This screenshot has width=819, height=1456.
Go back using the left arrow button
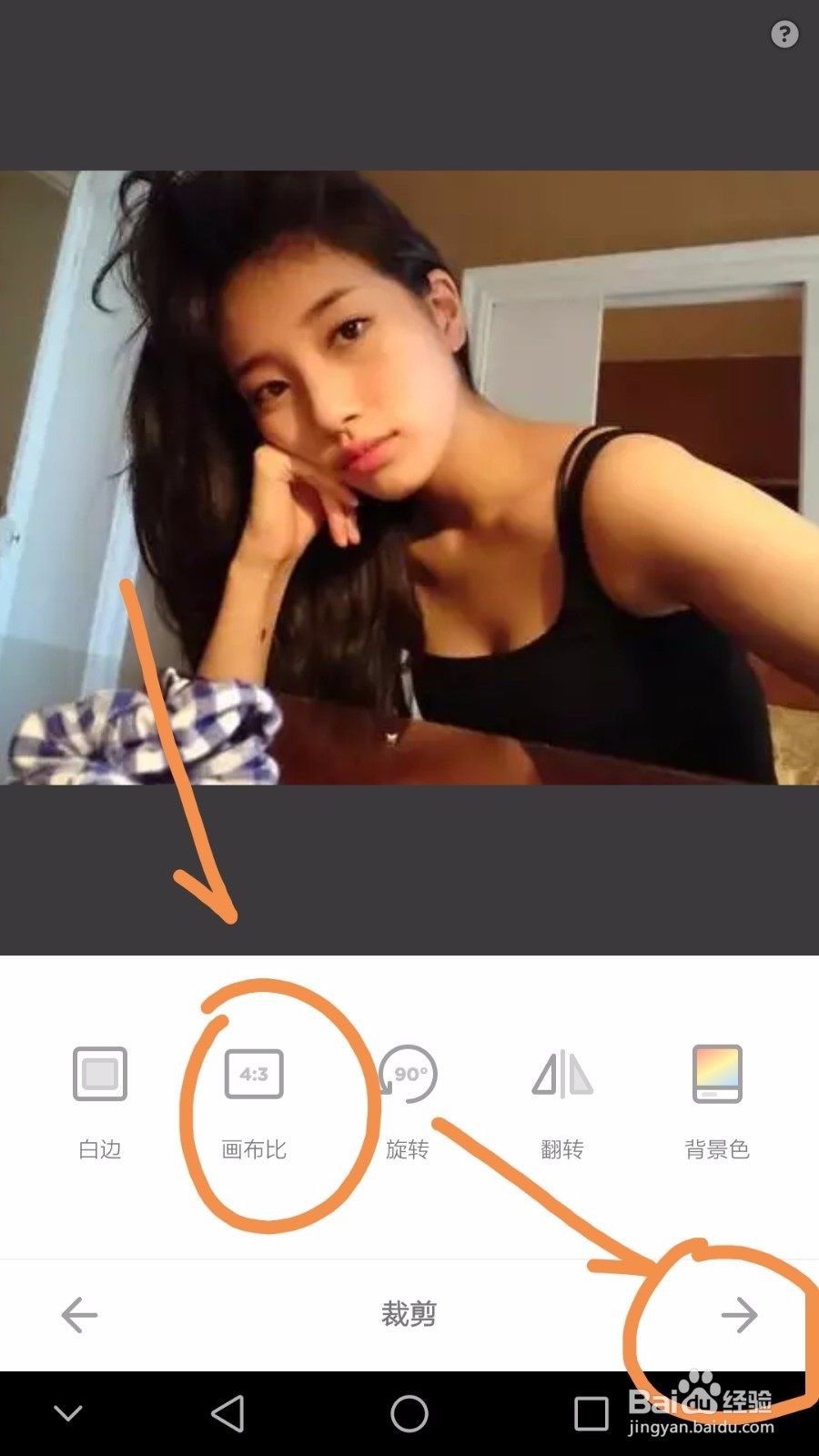tap(79, 1314)
